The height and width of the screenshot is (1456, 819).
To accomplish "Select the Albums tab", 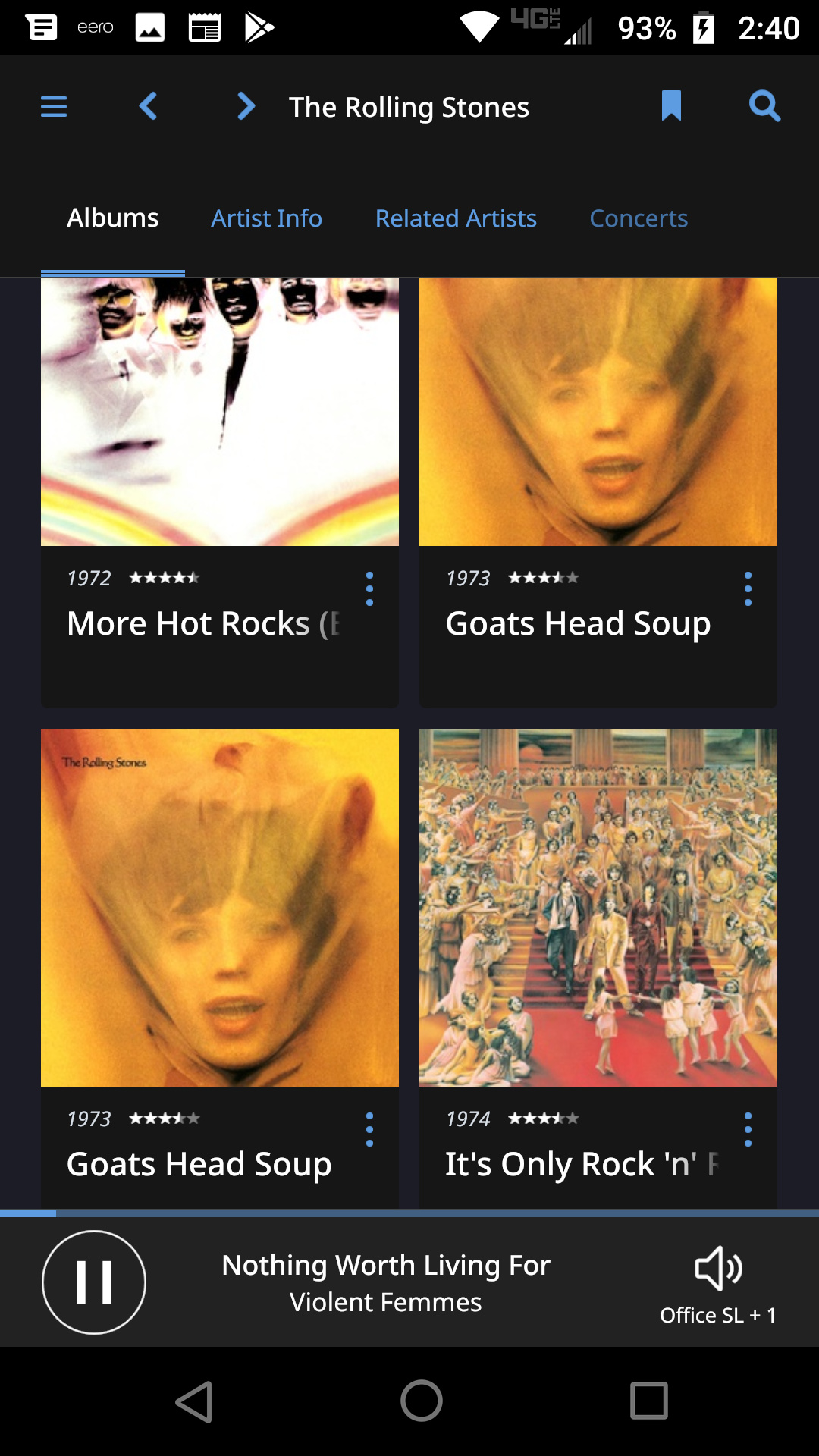I will (x=113, y=218).
